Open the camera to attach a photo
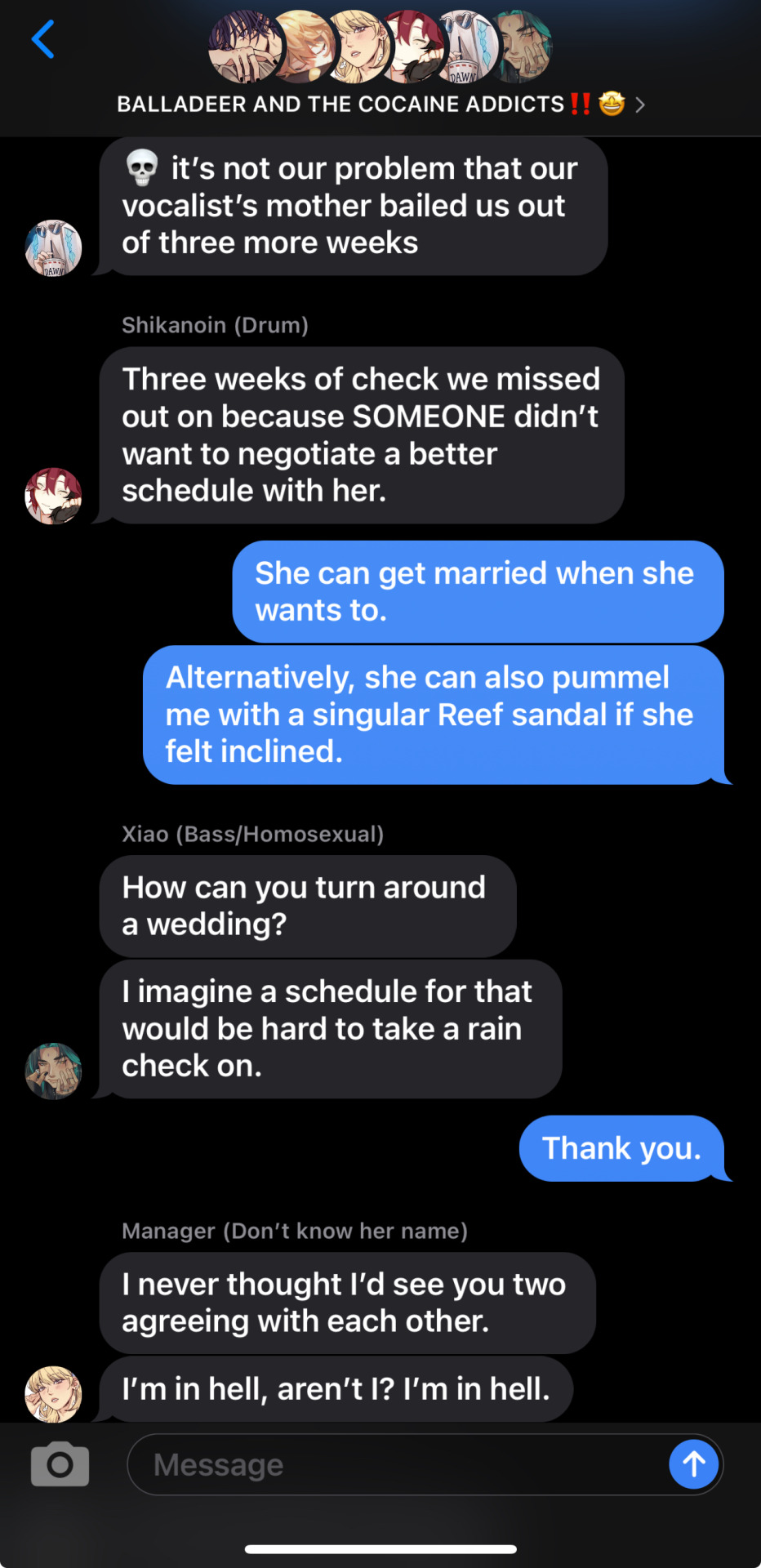 60,1464
